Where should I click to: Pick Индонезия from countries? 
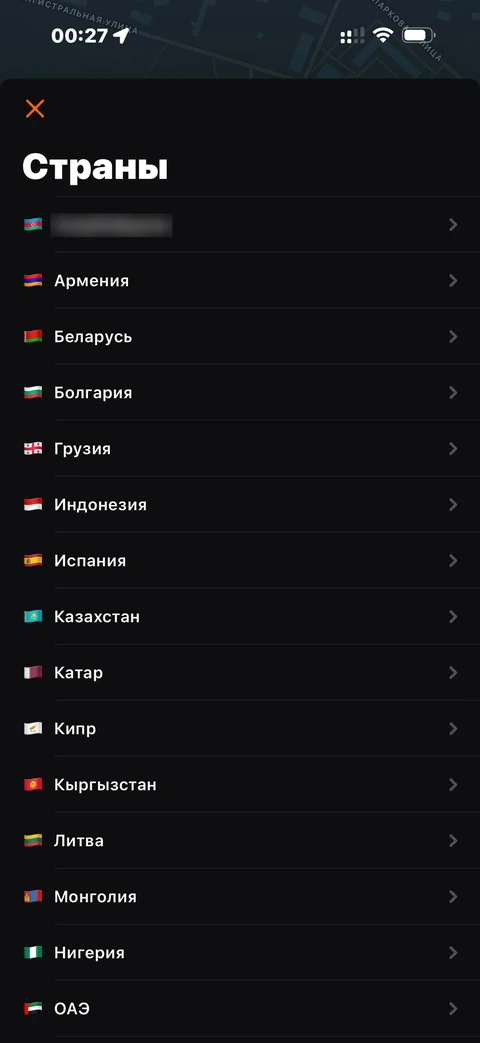point(240,504)
